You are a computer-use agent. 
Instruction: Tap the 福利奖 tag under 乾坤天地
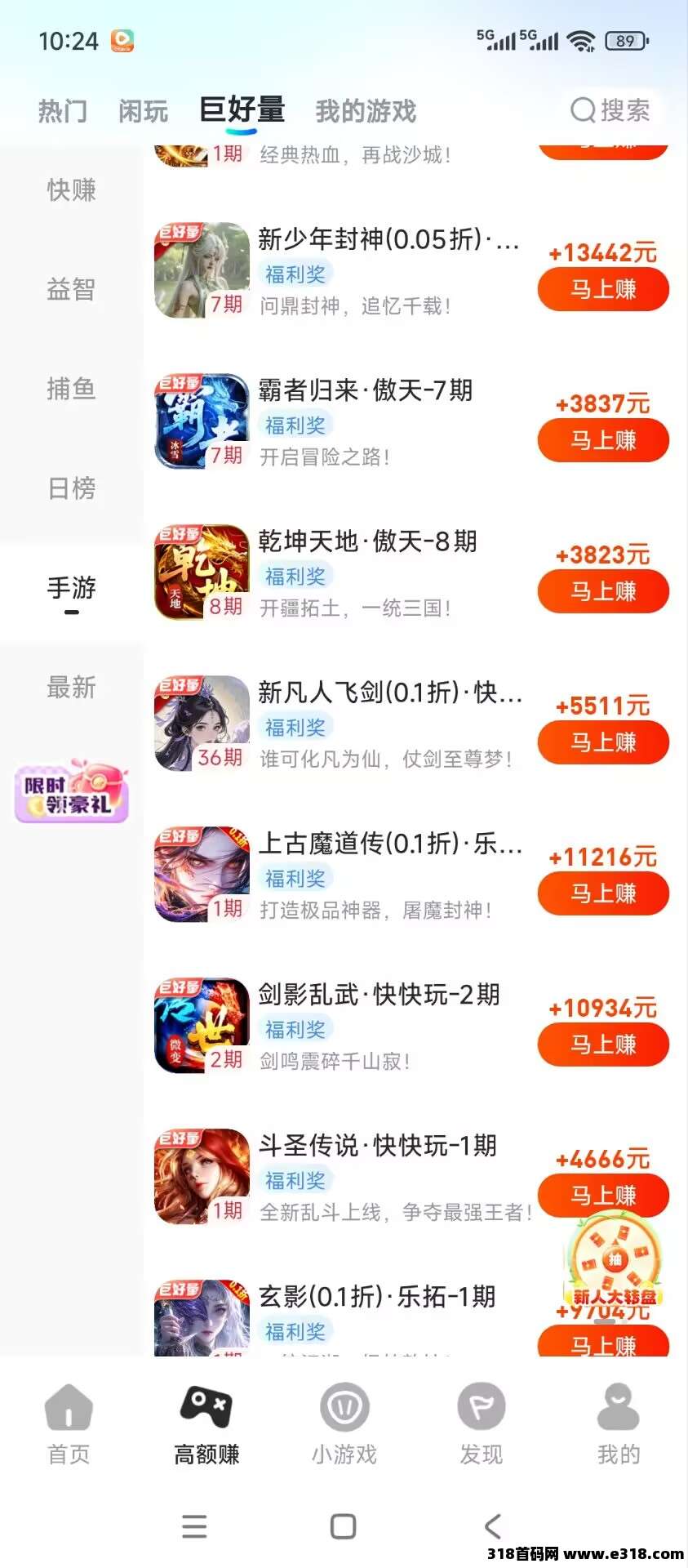pyautogui.click(x=296, y=576)
